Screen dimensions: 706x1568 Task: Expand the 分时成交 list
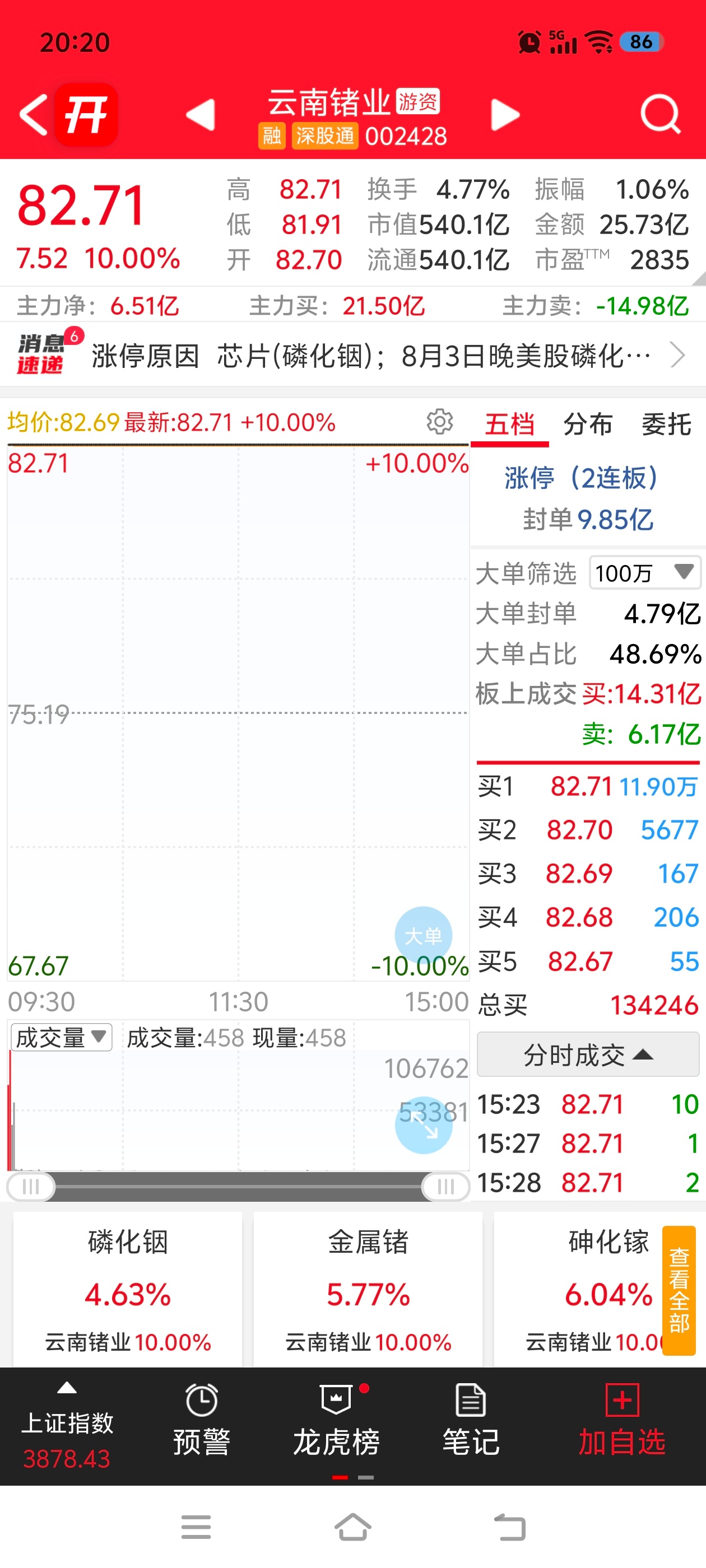point(588,1055)
